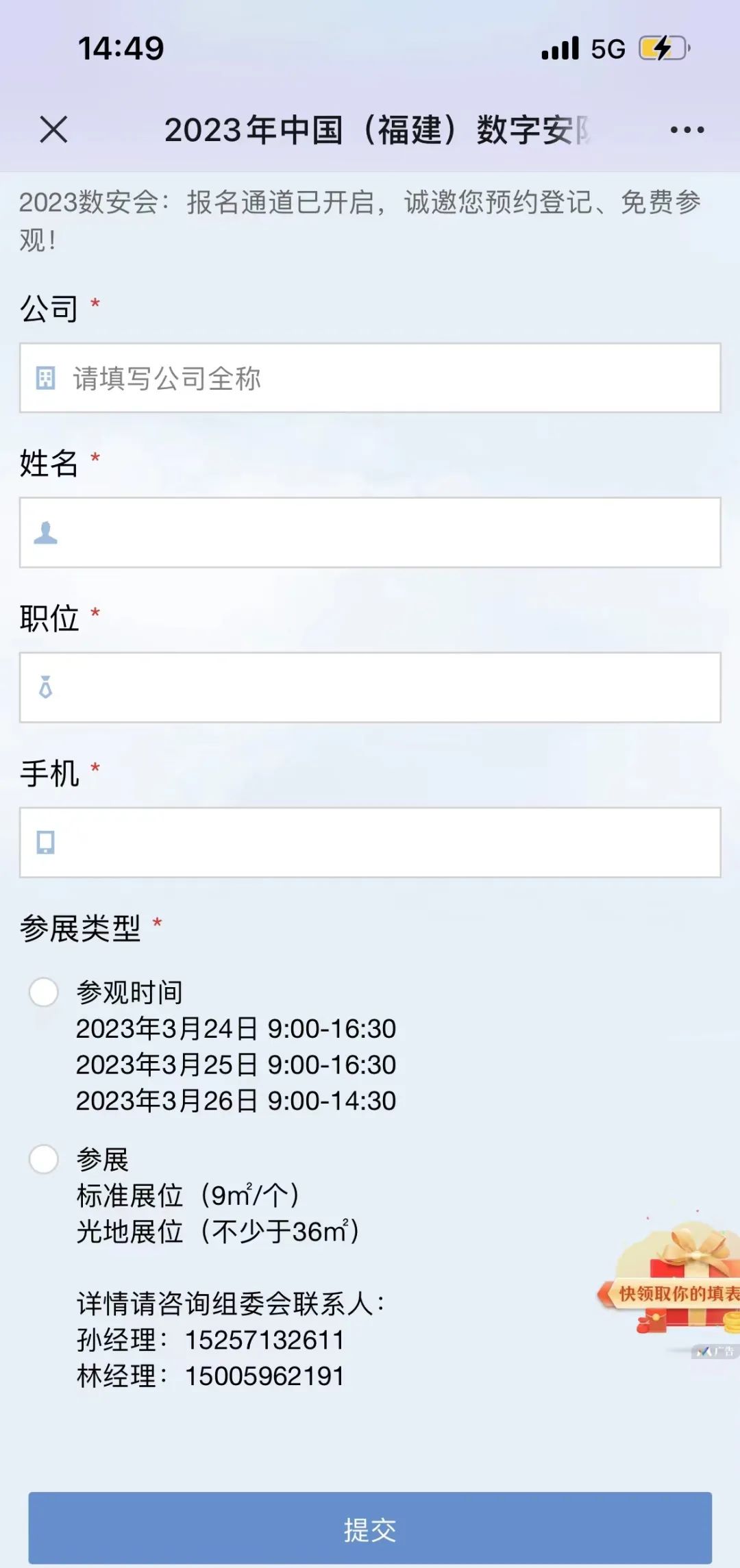Viewport: 740px width, 1568px height.
Task: Select the 职位 position input field
Action: tap(370, 688)
